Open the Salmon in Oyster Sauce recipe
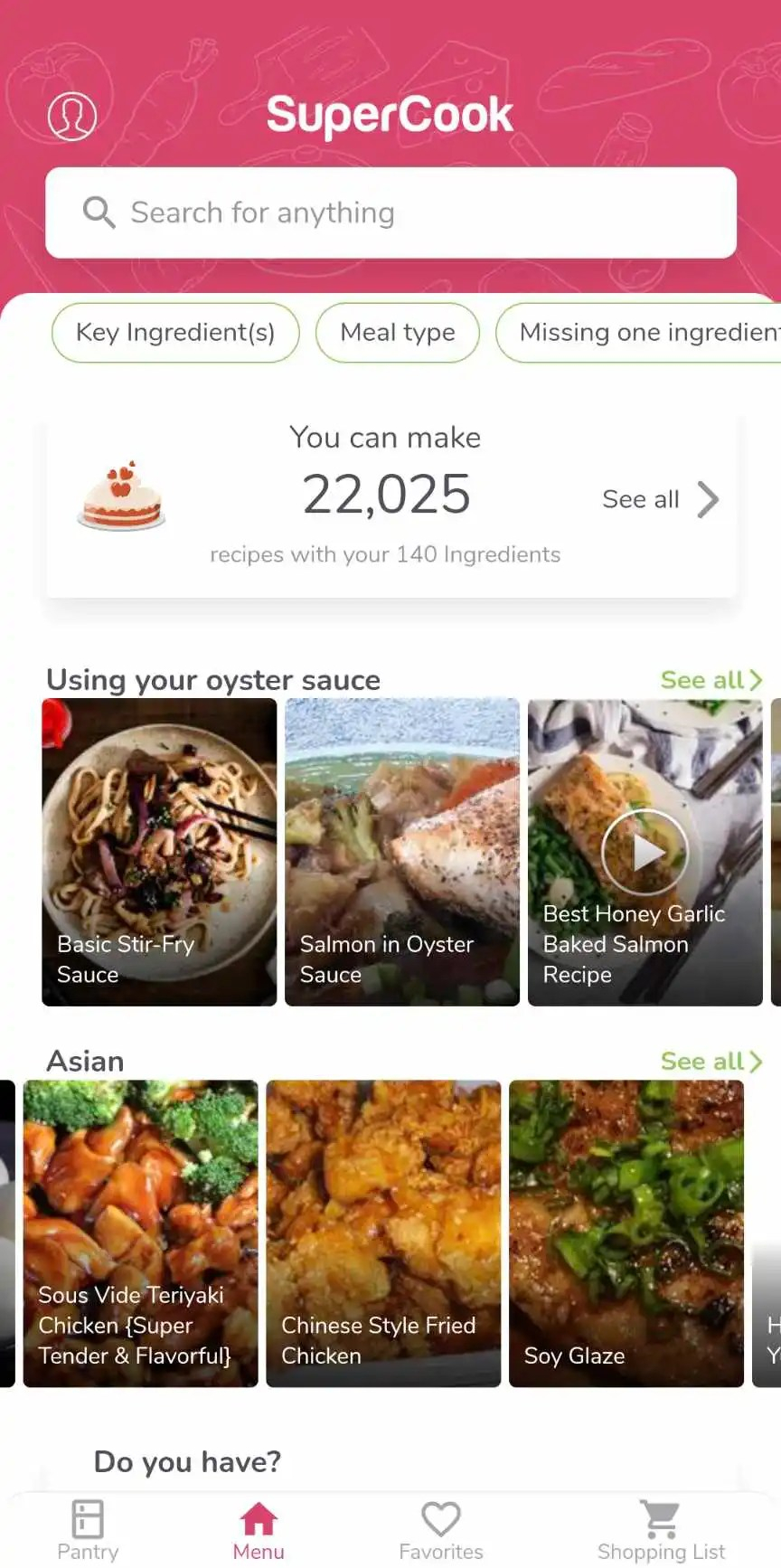The width and height of the screenshot is (781, 1568). 402,852
